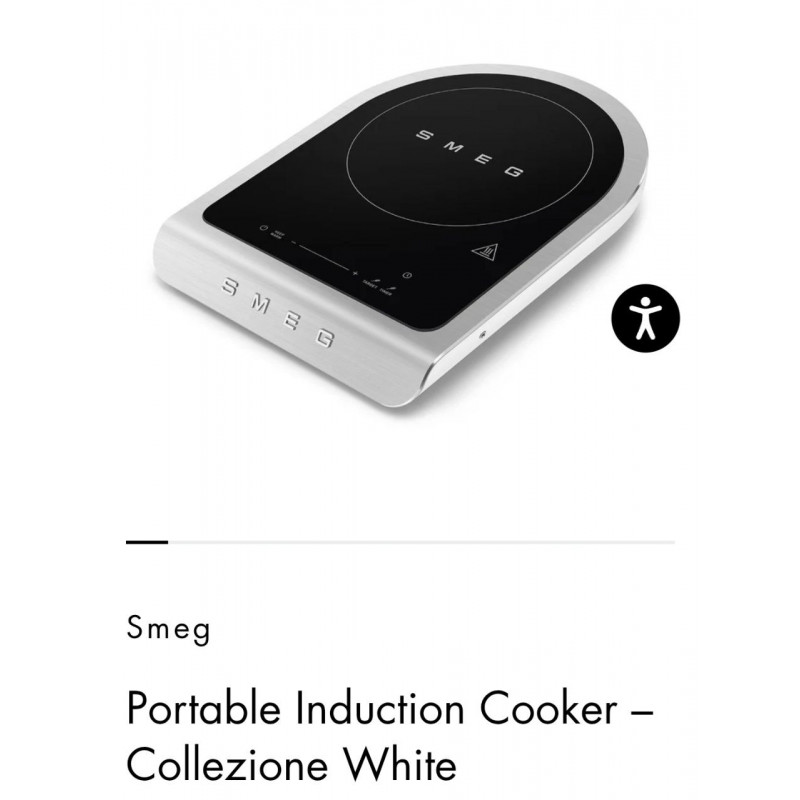Open the accessibility options button
The width and height of the screenshot is (800, 800).
click(x=646, y=318)
